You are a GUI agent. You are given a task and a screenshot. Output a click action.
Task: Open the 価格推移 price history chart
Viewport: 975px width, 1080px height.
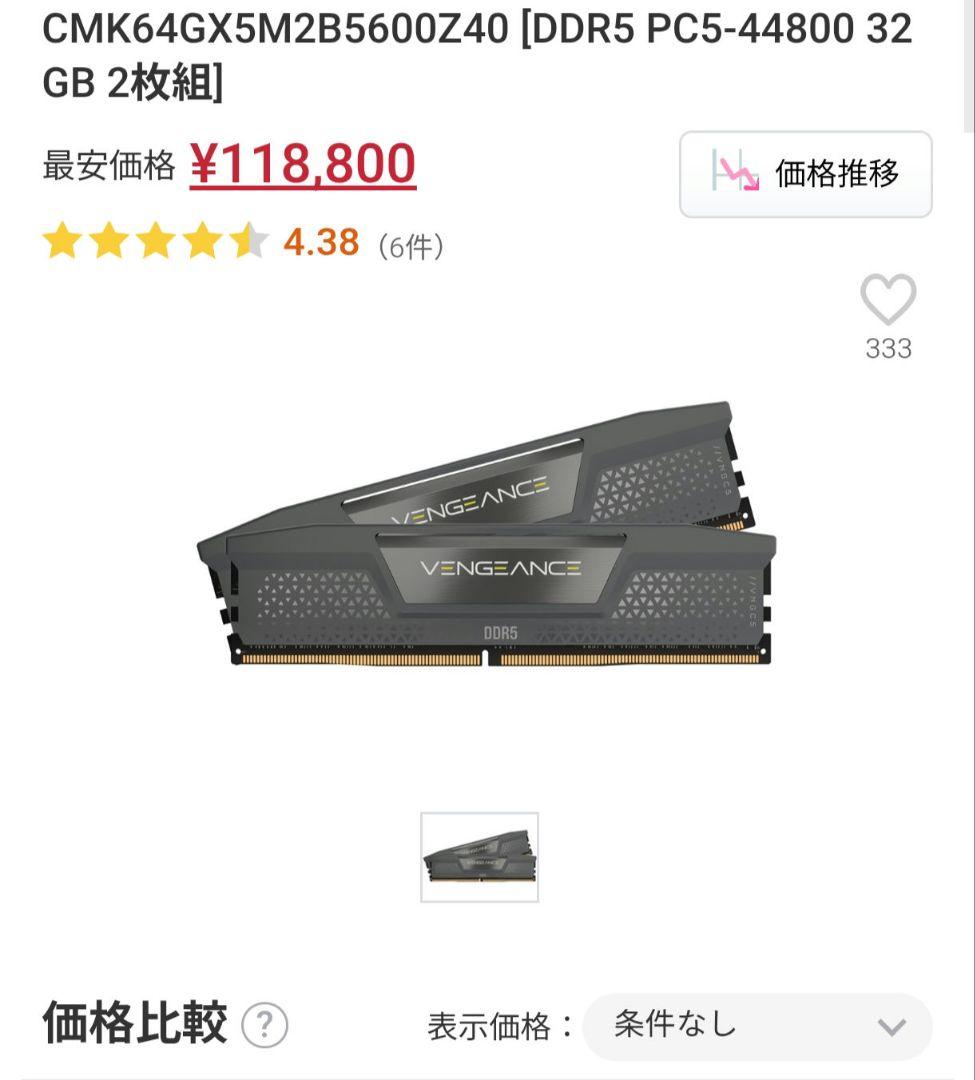click(805, 174)
